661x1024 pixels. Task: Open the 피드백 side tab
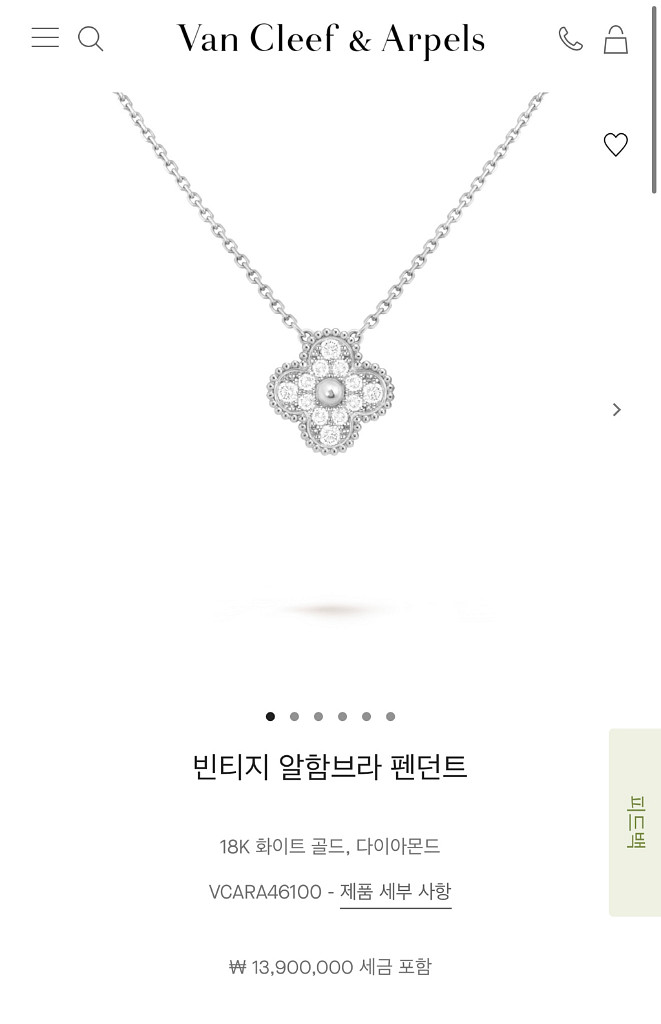635,822
